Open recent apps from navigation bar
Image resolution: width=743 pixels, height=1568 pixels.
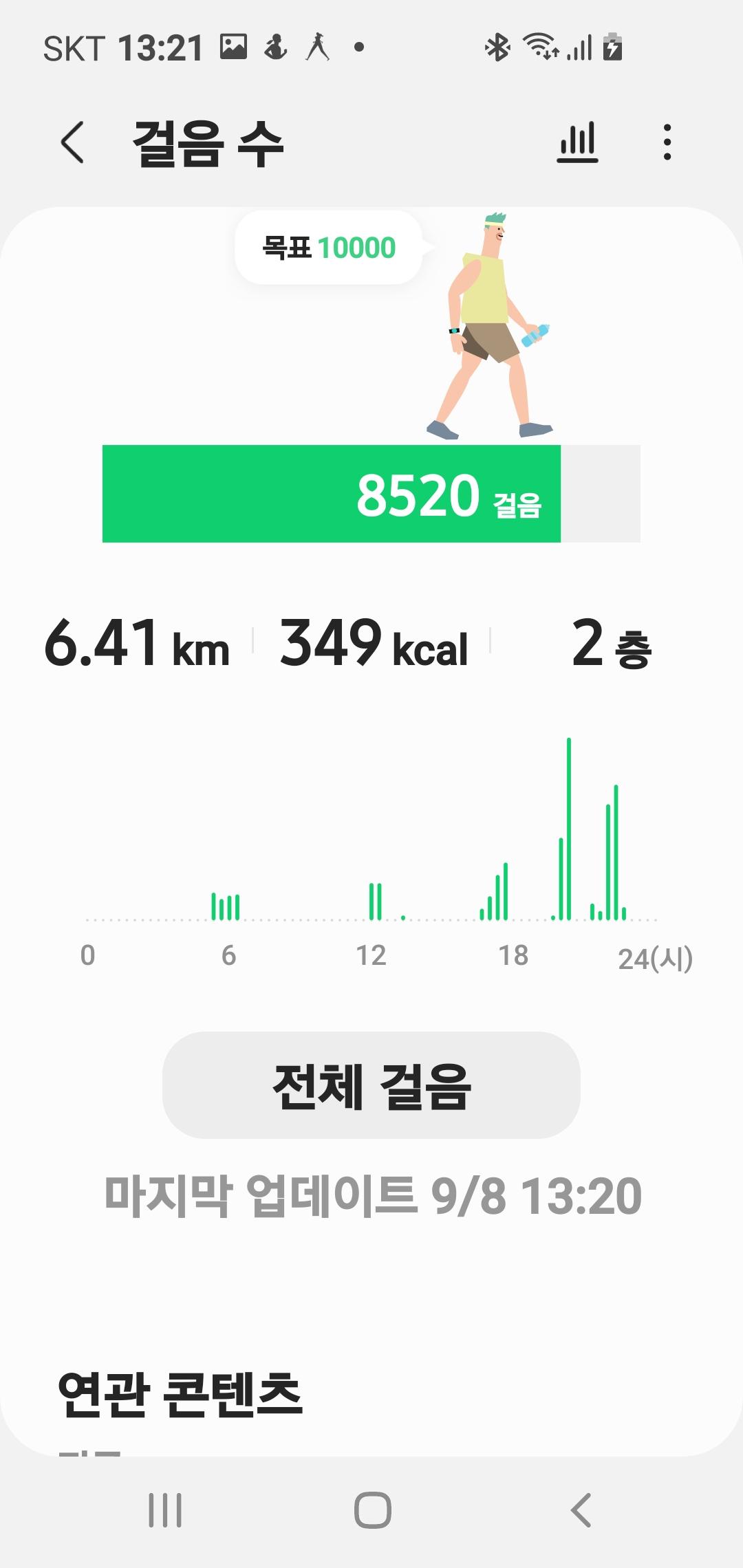tap(165, 1510)
